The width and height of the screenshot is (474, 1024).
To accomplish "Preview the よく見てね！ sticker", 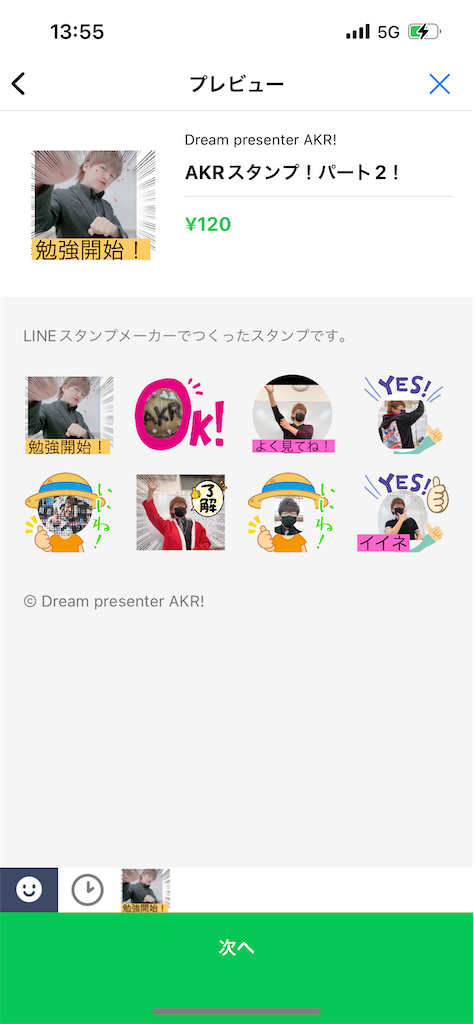I will click(x=292, y=415).
